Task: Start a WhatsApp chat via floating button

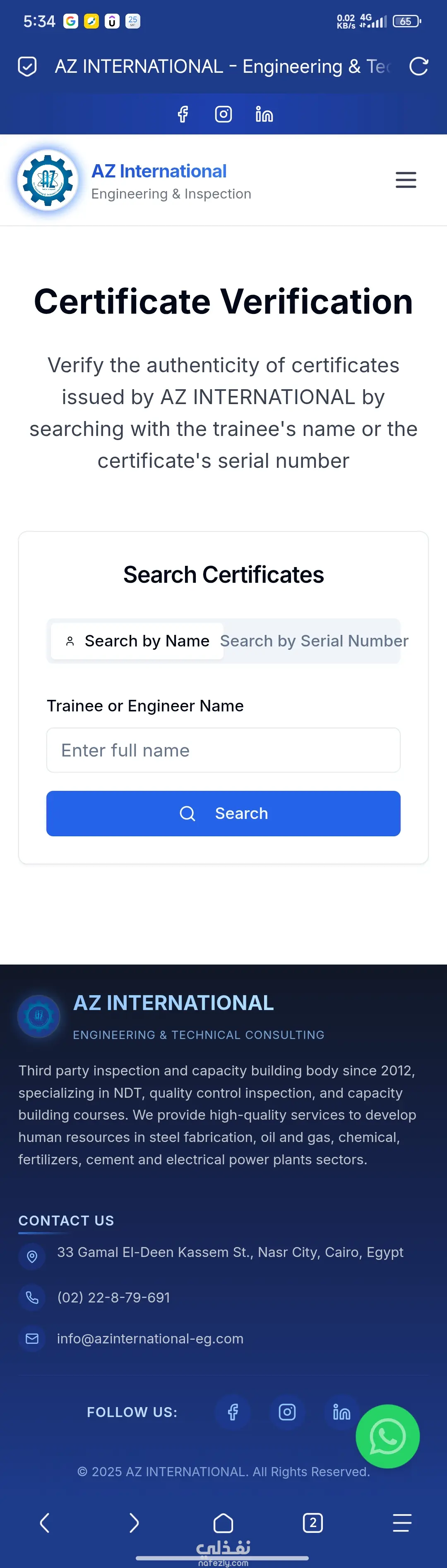Action: click(x=387, y=1436)
